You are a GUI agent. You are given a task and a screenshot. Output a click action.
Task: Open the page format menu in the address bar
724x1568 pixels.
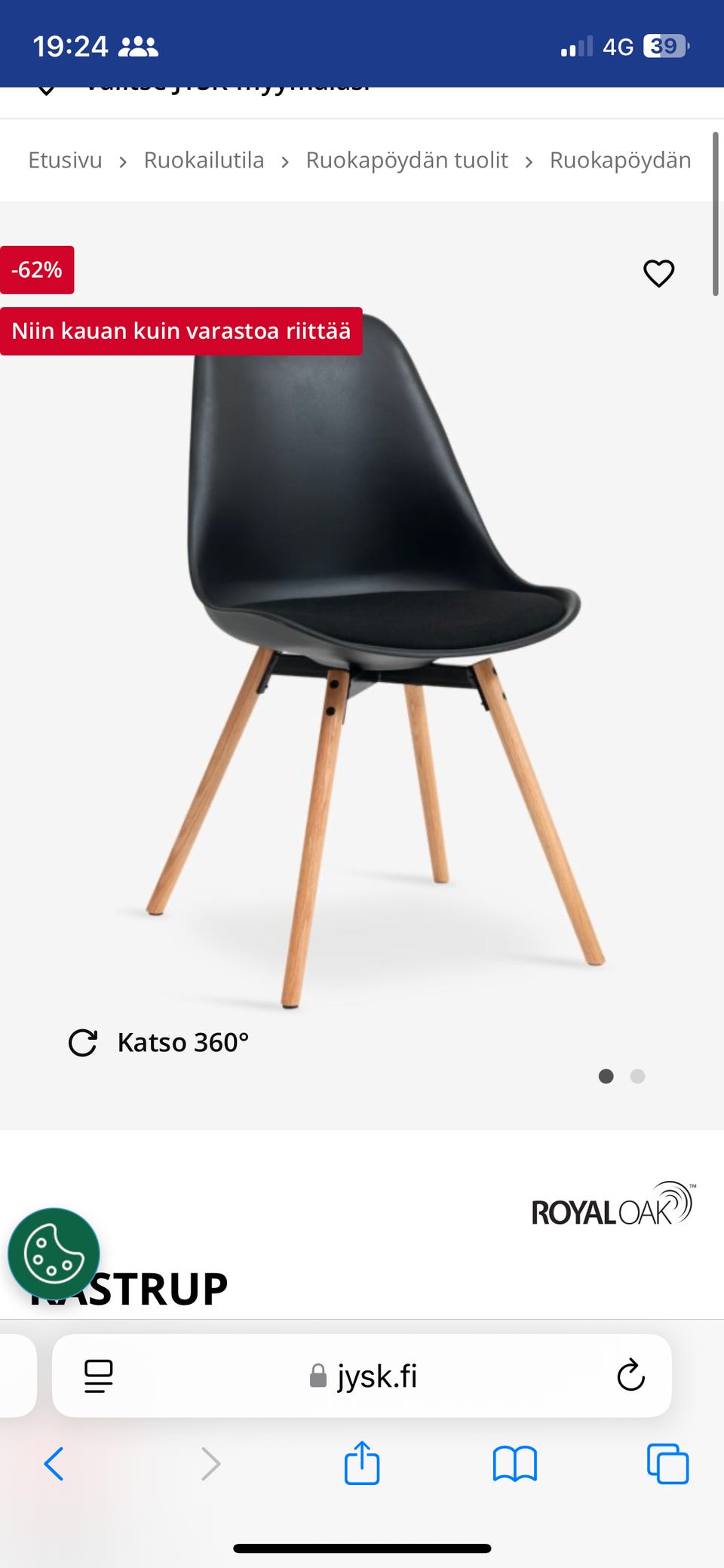point(99,1376)
